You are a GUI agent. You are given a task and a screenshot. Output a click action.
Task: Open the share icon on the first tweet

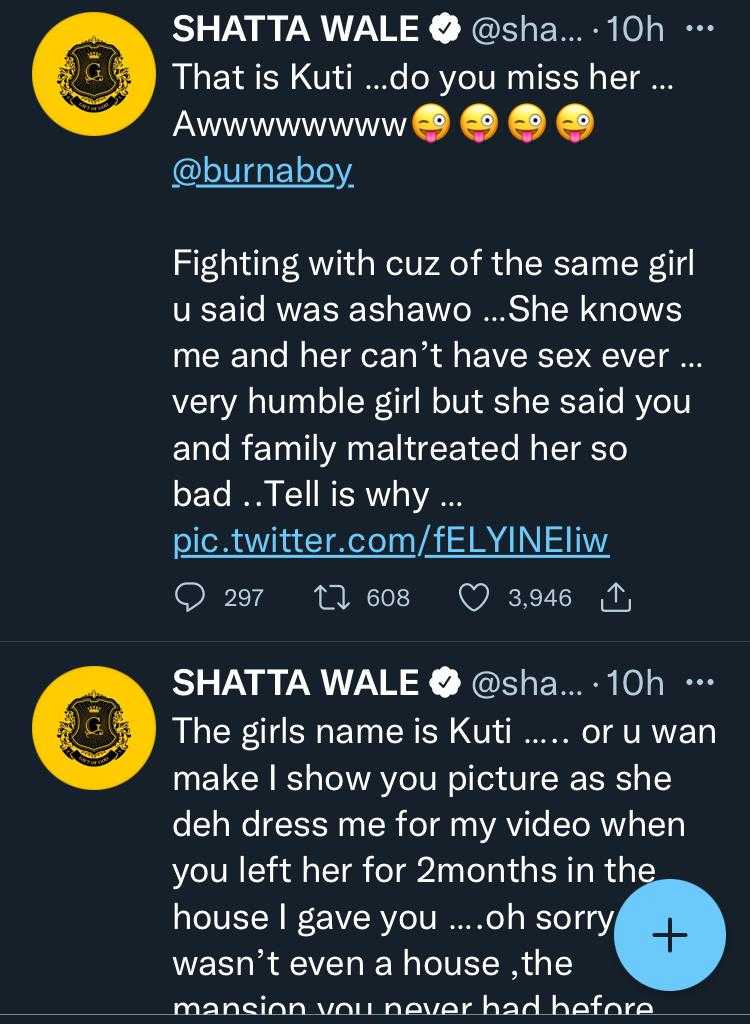(616, 597)
